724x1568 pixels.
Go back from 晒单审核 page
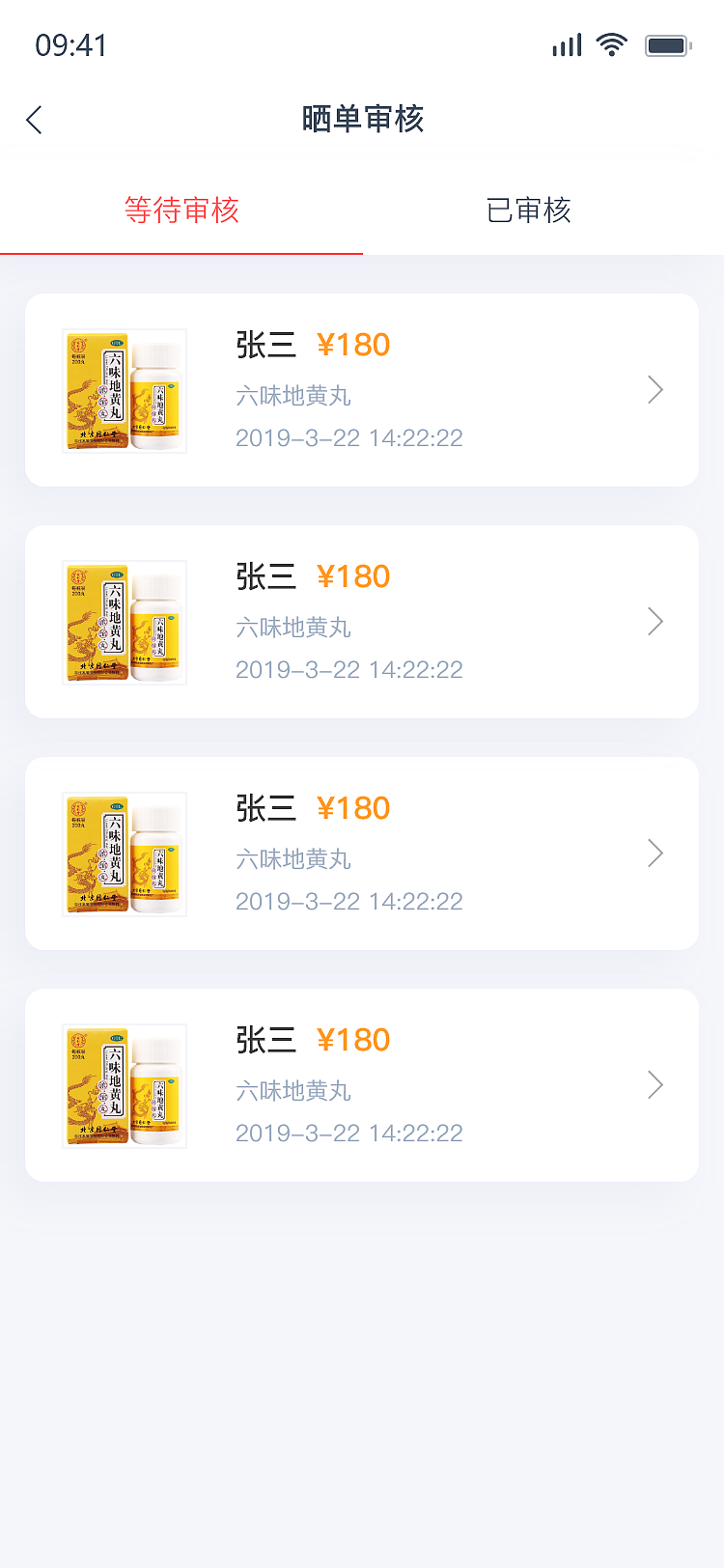[35, 120]
